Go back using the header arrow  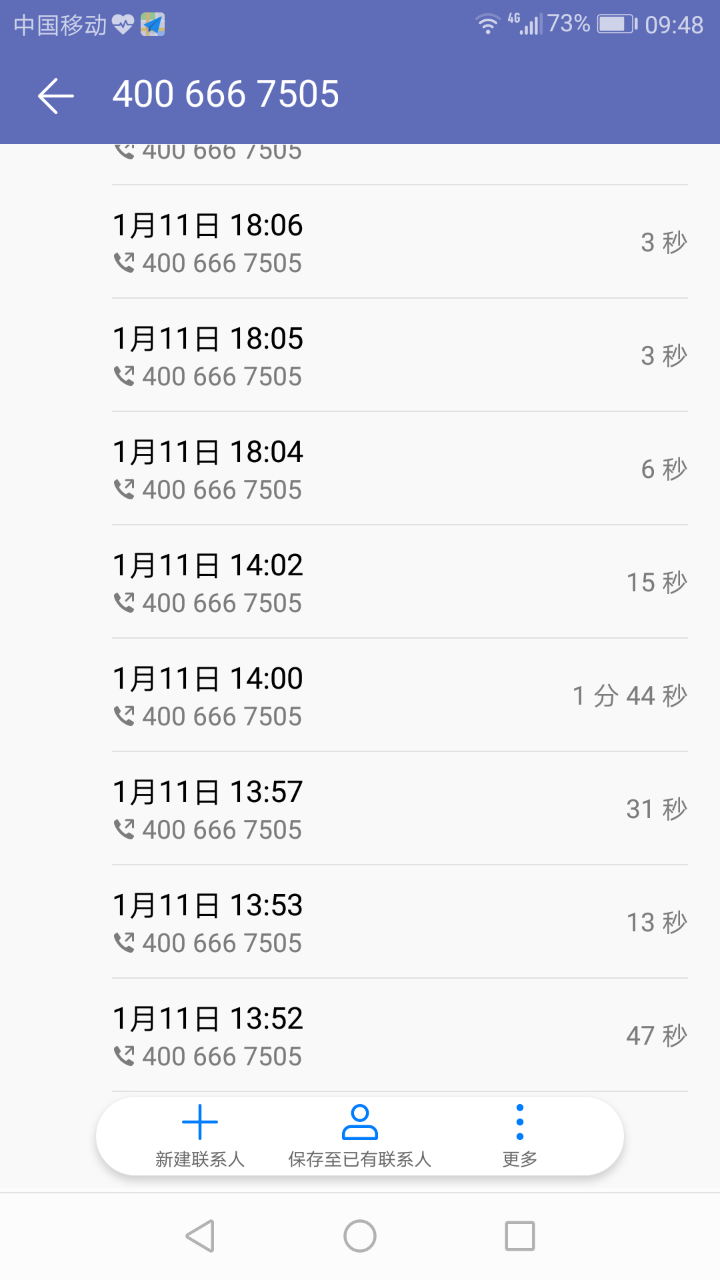tap(56, 95)
